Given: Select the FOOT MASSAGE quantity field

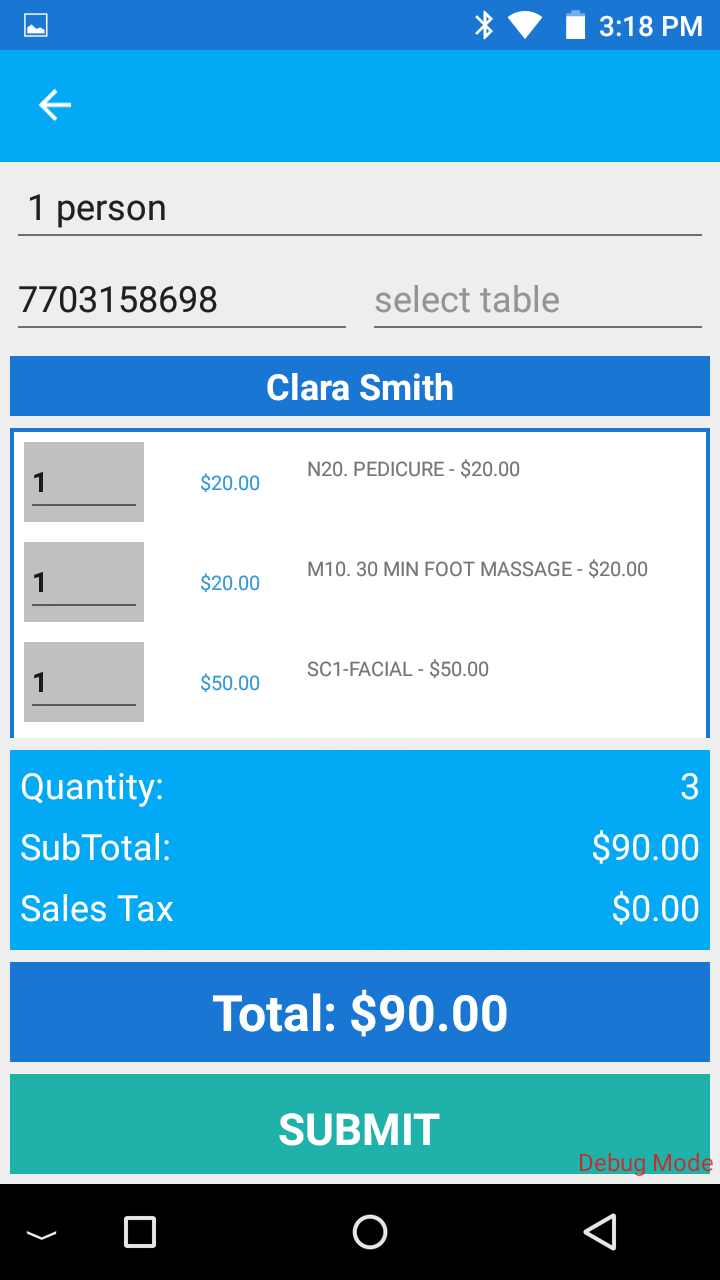Looking at the screenshot, I should tap(83, 581).
